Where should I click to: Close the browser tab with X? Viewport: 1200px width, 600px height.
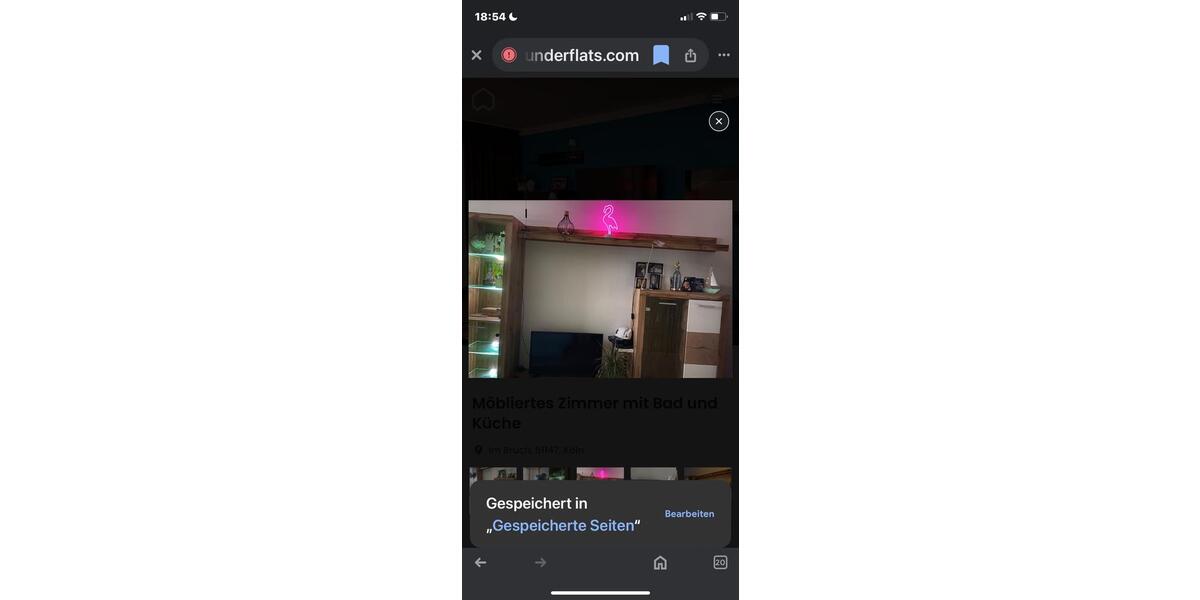(x=476, y=55)
